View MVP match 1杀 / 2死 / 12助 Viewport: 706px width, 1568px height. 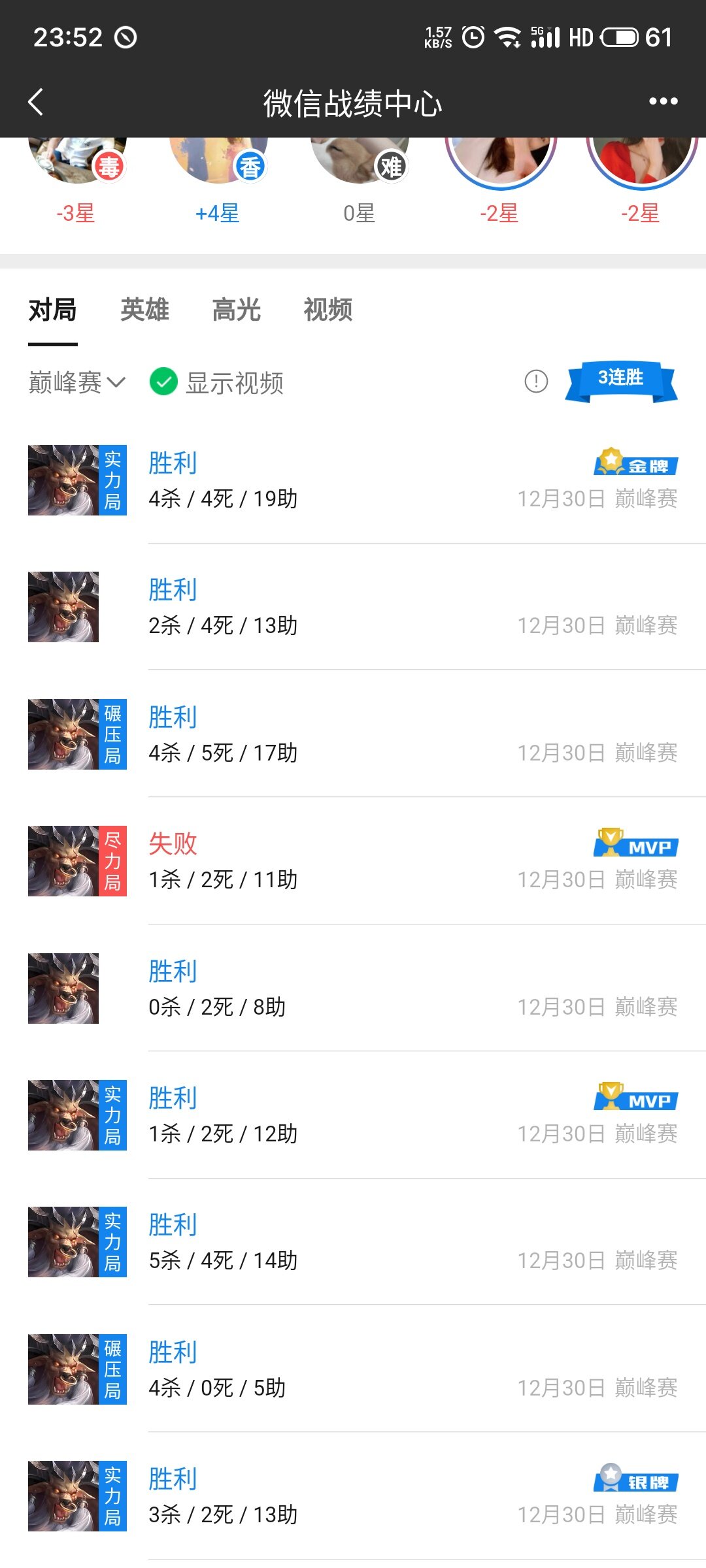point(353,1116)
